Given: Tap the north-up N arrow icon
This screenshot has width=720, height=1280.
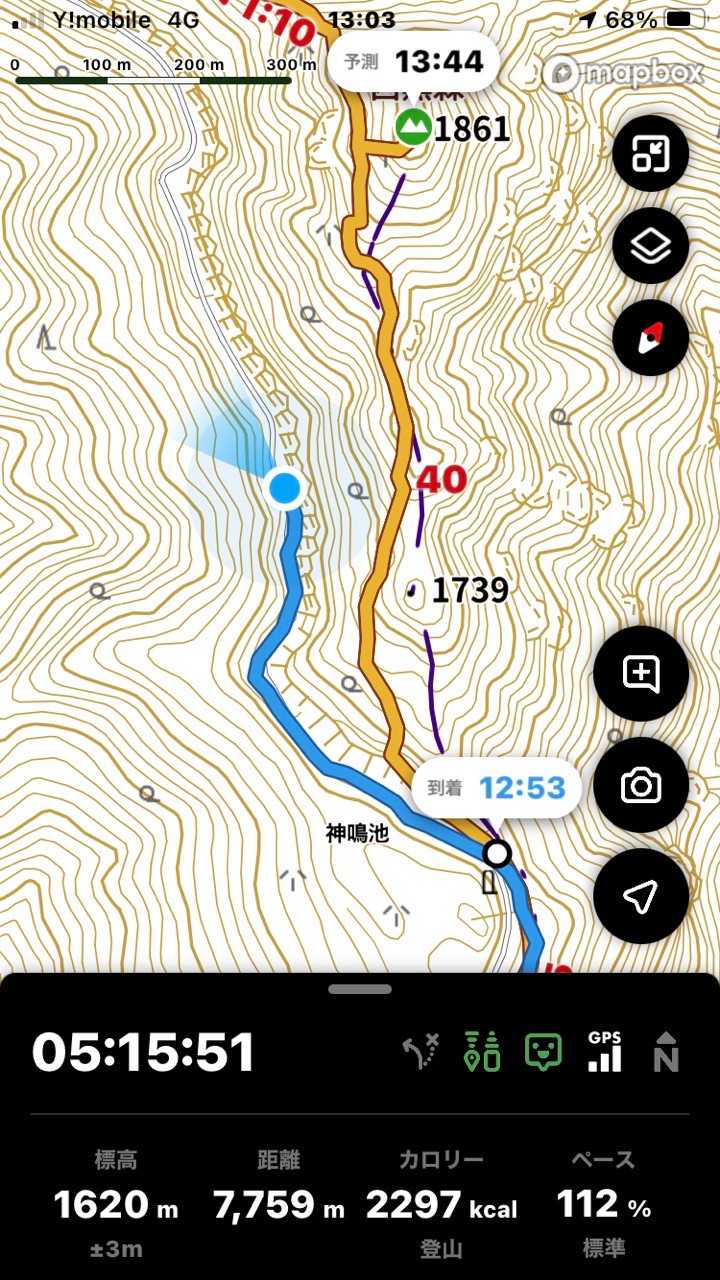Looking at the screenshot, I should [x=665, y=1052].
